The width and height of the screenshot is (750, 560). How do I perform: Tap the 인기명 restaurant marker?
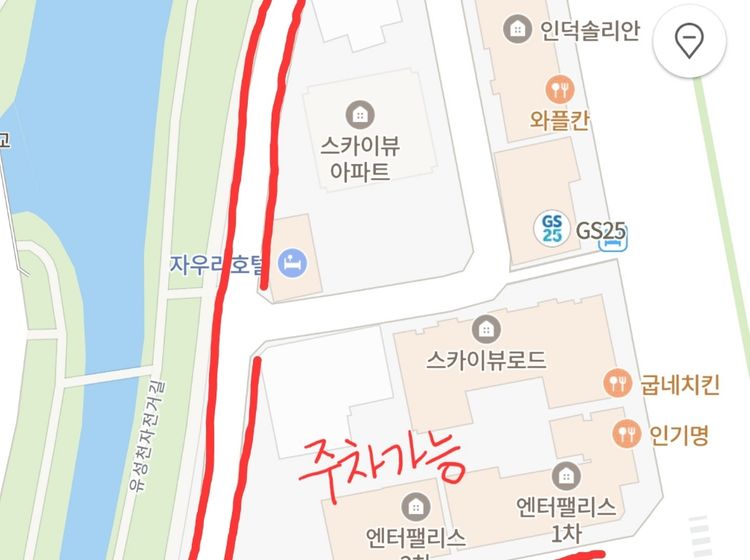[x=627, y=433]
